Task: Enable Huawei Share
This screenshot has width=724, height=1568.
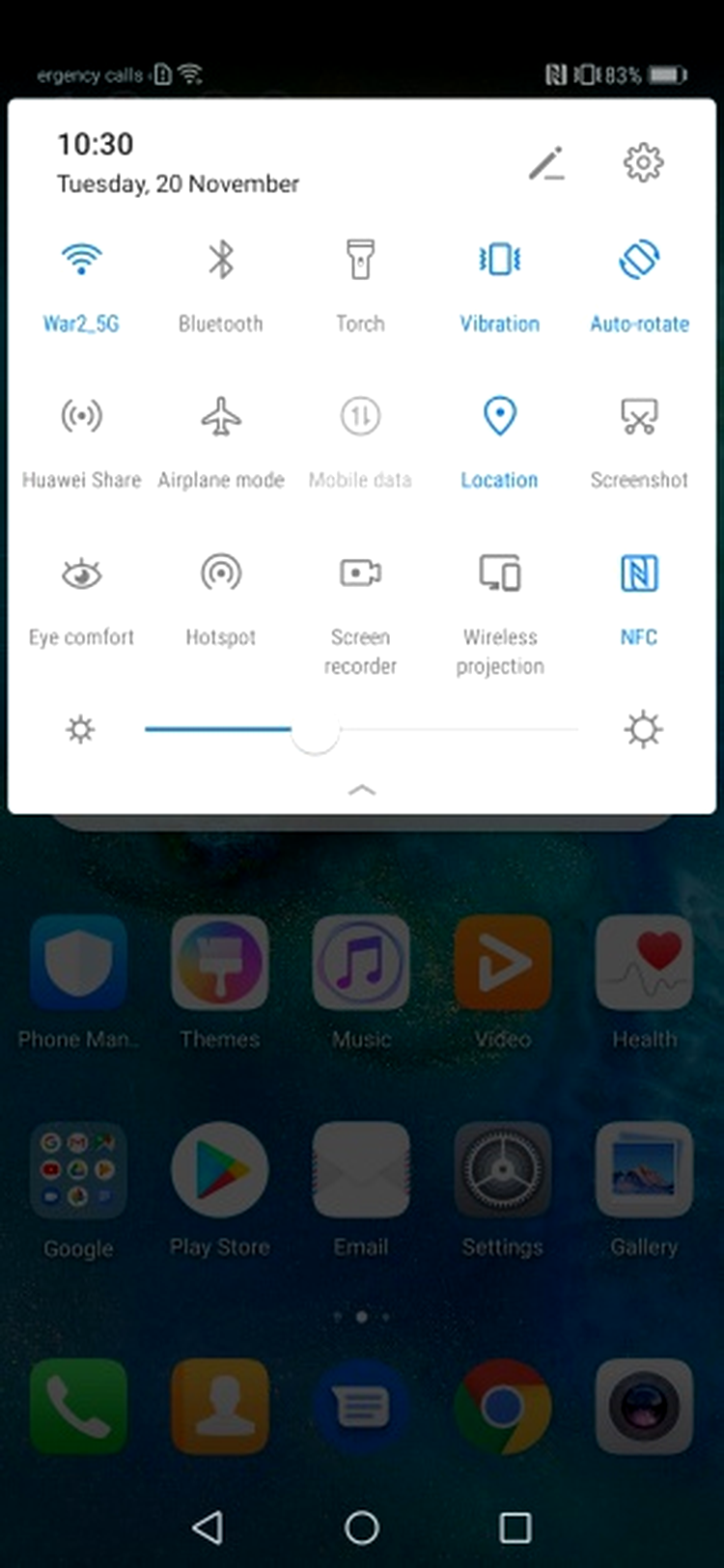Action: [x=81, y=416]
